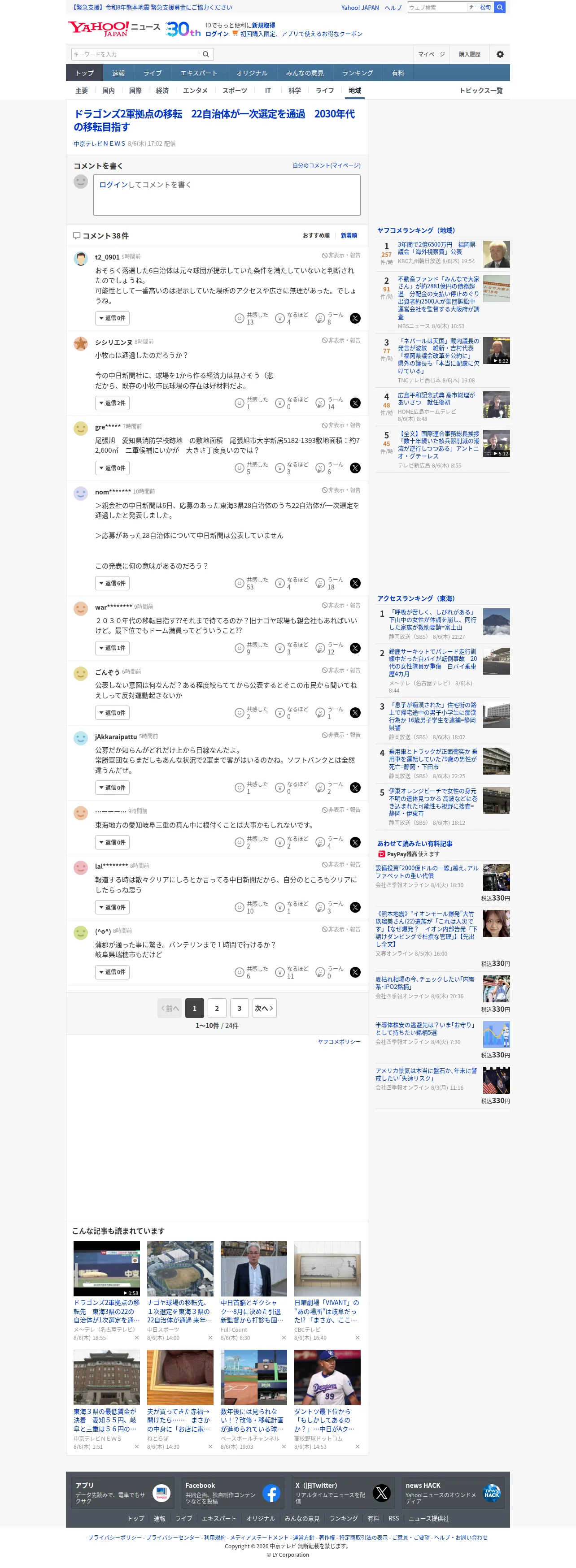This screenshot has height=1568, width=576.
Task: Dismiss the ナゴヤ球場の移転先 recommended article
Action: [210, 1337]
